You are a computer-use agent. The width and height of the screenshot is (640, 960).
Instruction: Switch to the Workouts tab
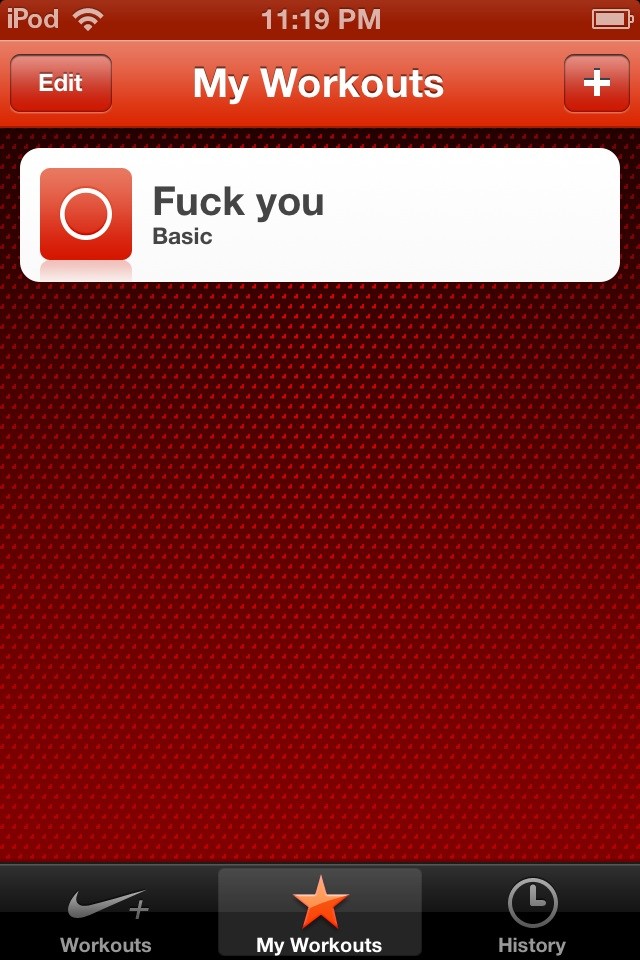pyautogui.click(x=106, y=917)
